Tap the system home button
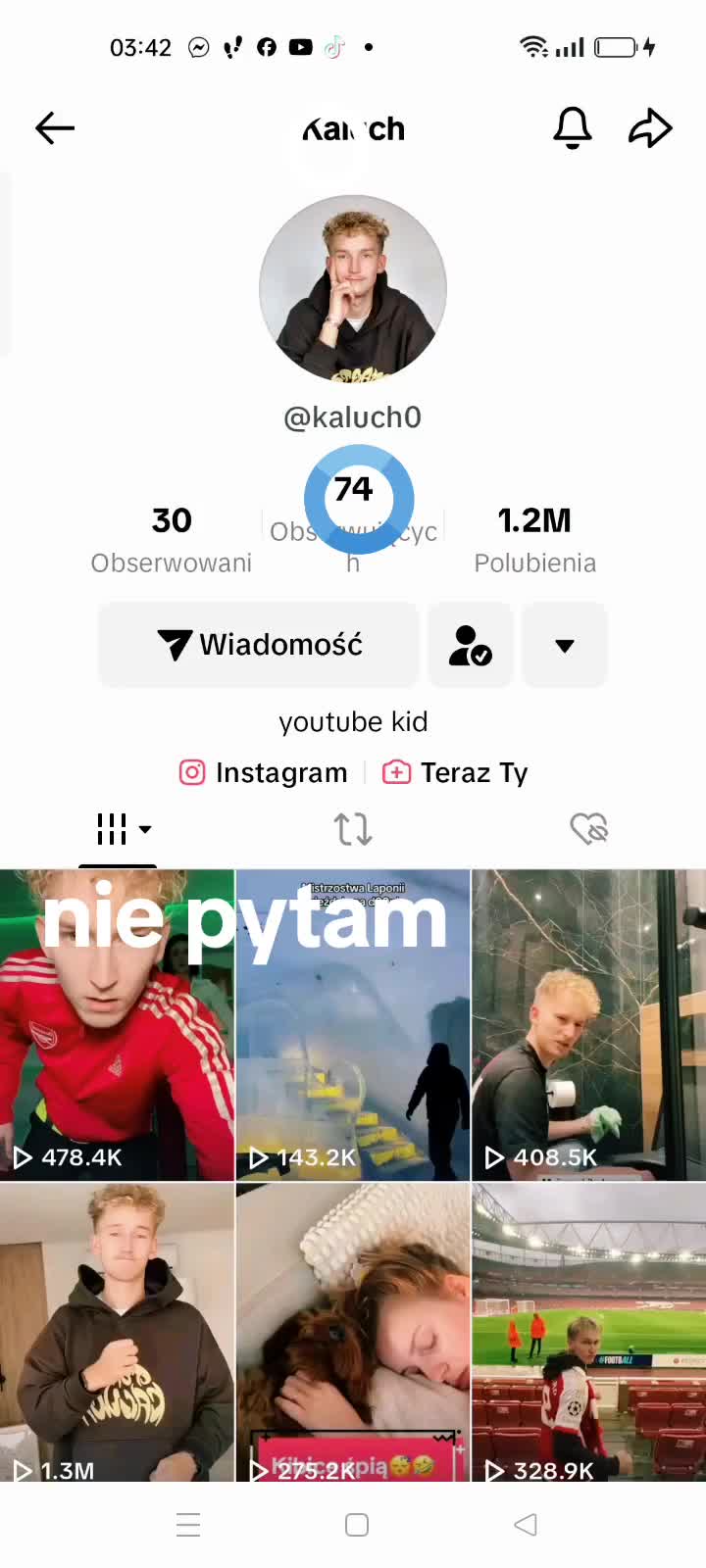Image resolution: width=706 pixels, height=1568 pixels. 357,1525
